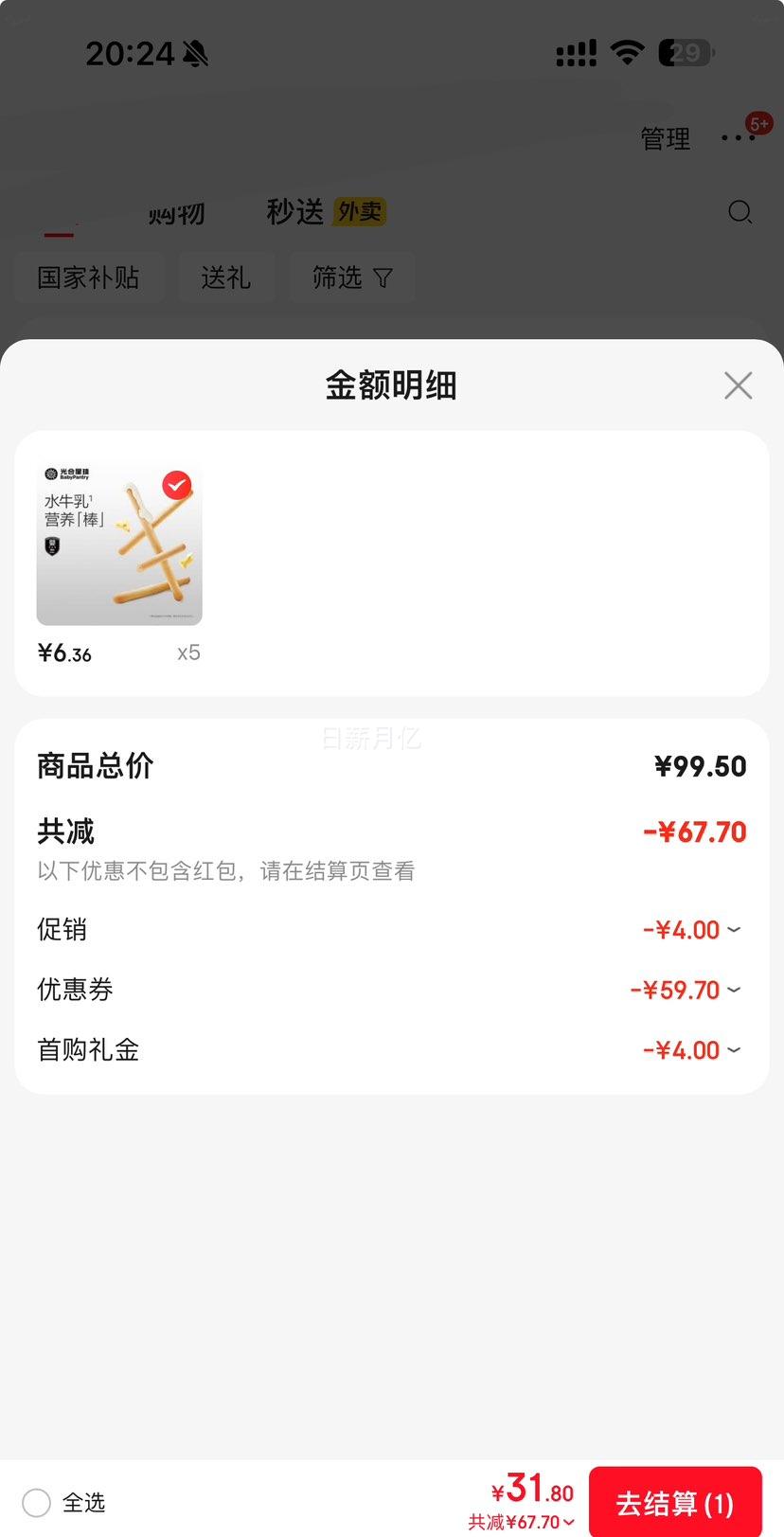Tap the battery indicator showing 29

684,52
